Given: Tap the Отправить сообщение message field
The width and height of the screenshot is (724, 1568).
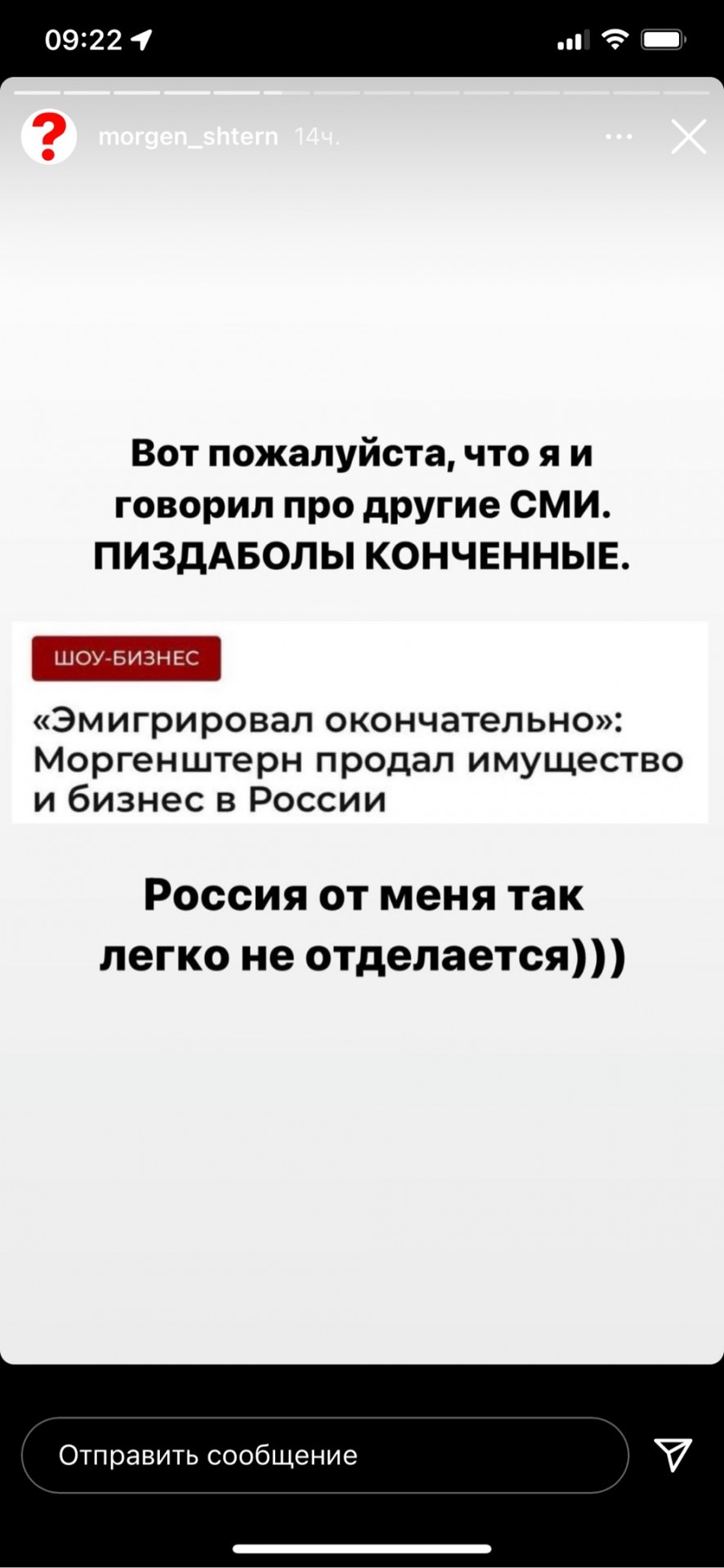Looking at the screenshot, I should pos(325,1455).
